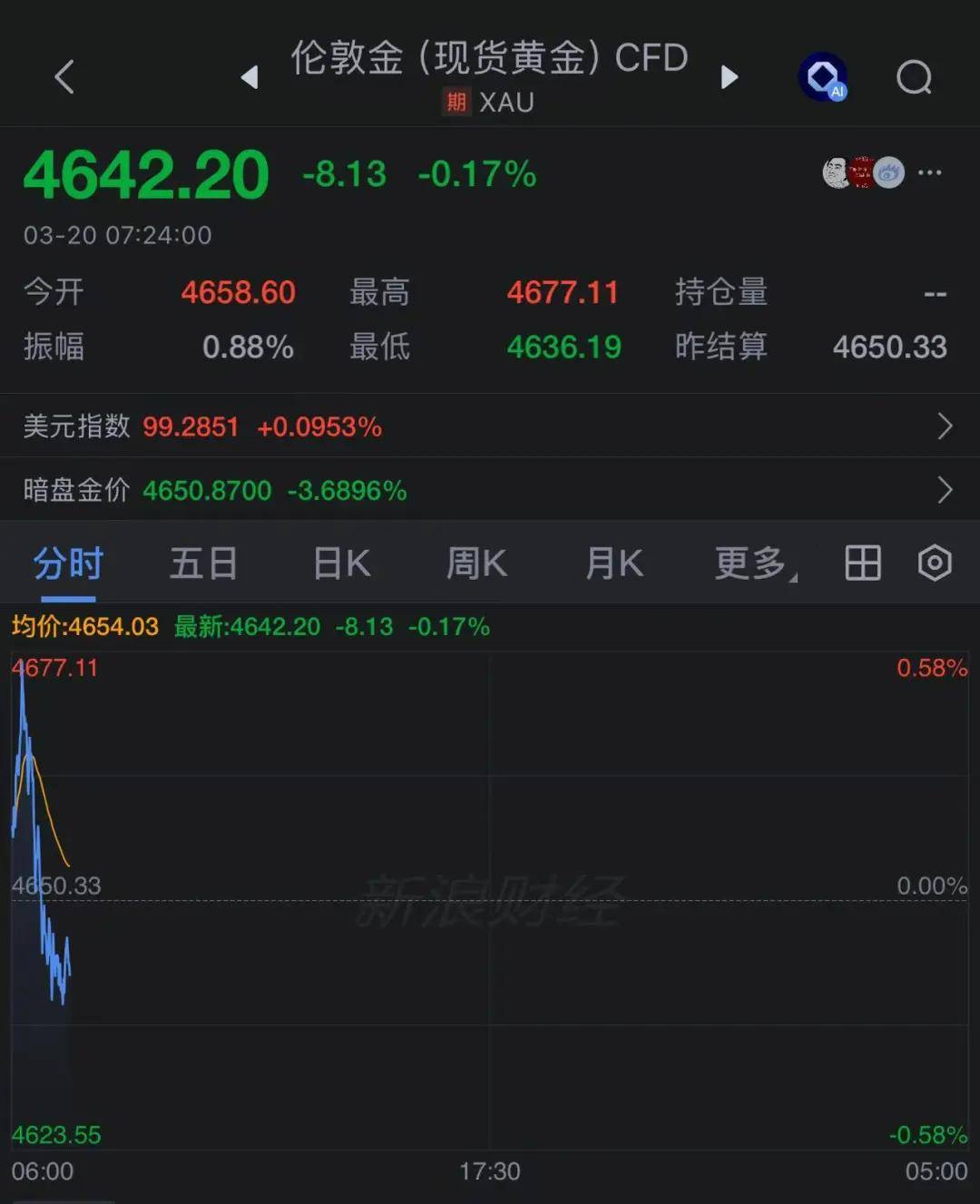
Task: Open the chart settings gear icon
Action: coord(934,563)
